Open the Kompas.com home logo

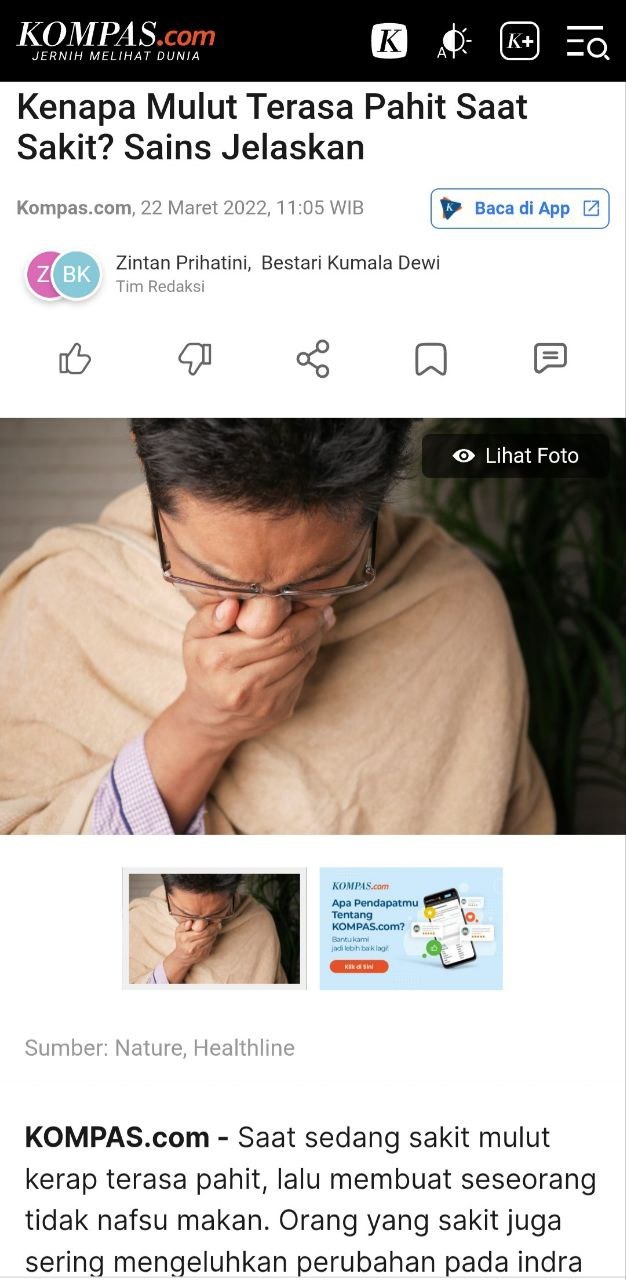(115, 40)
